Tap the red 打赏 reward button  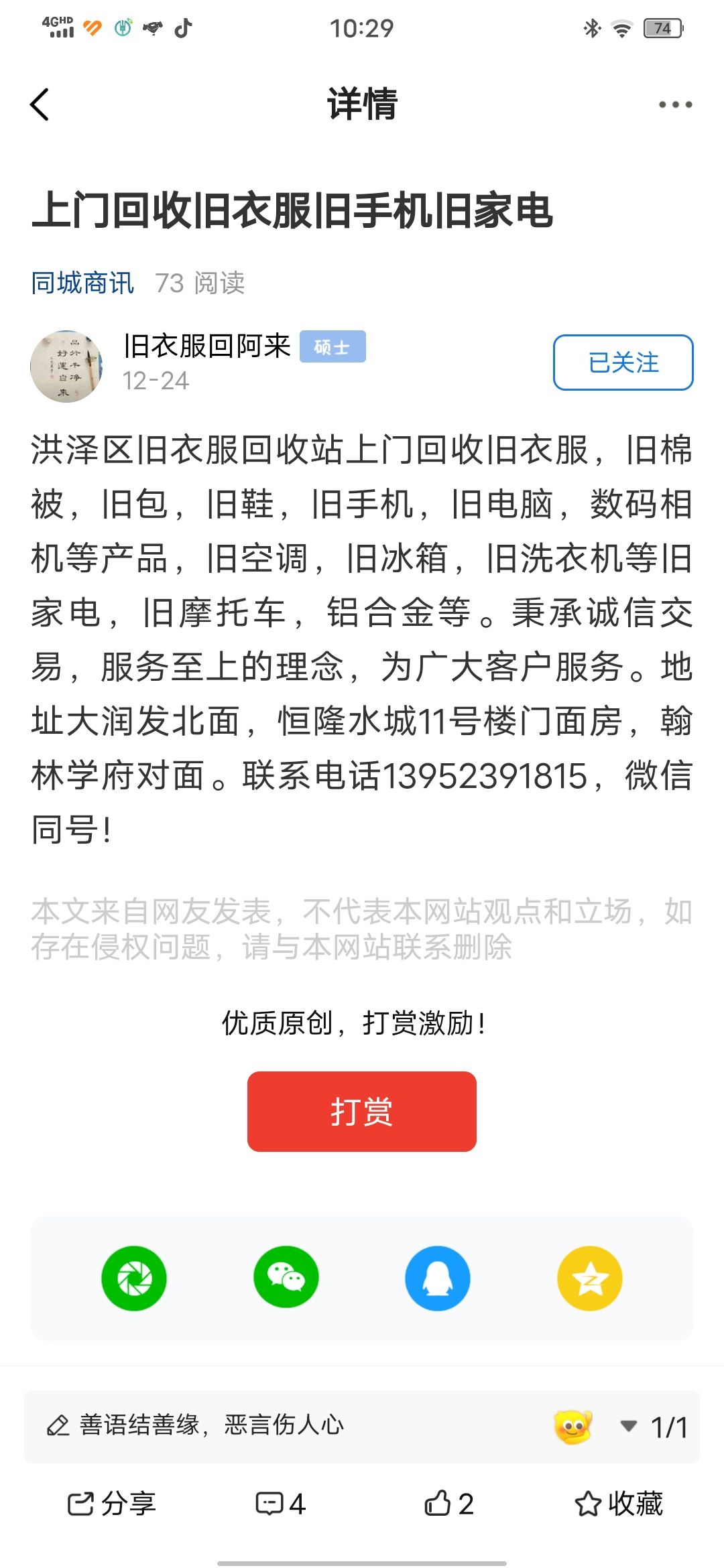click(361, 1112)
